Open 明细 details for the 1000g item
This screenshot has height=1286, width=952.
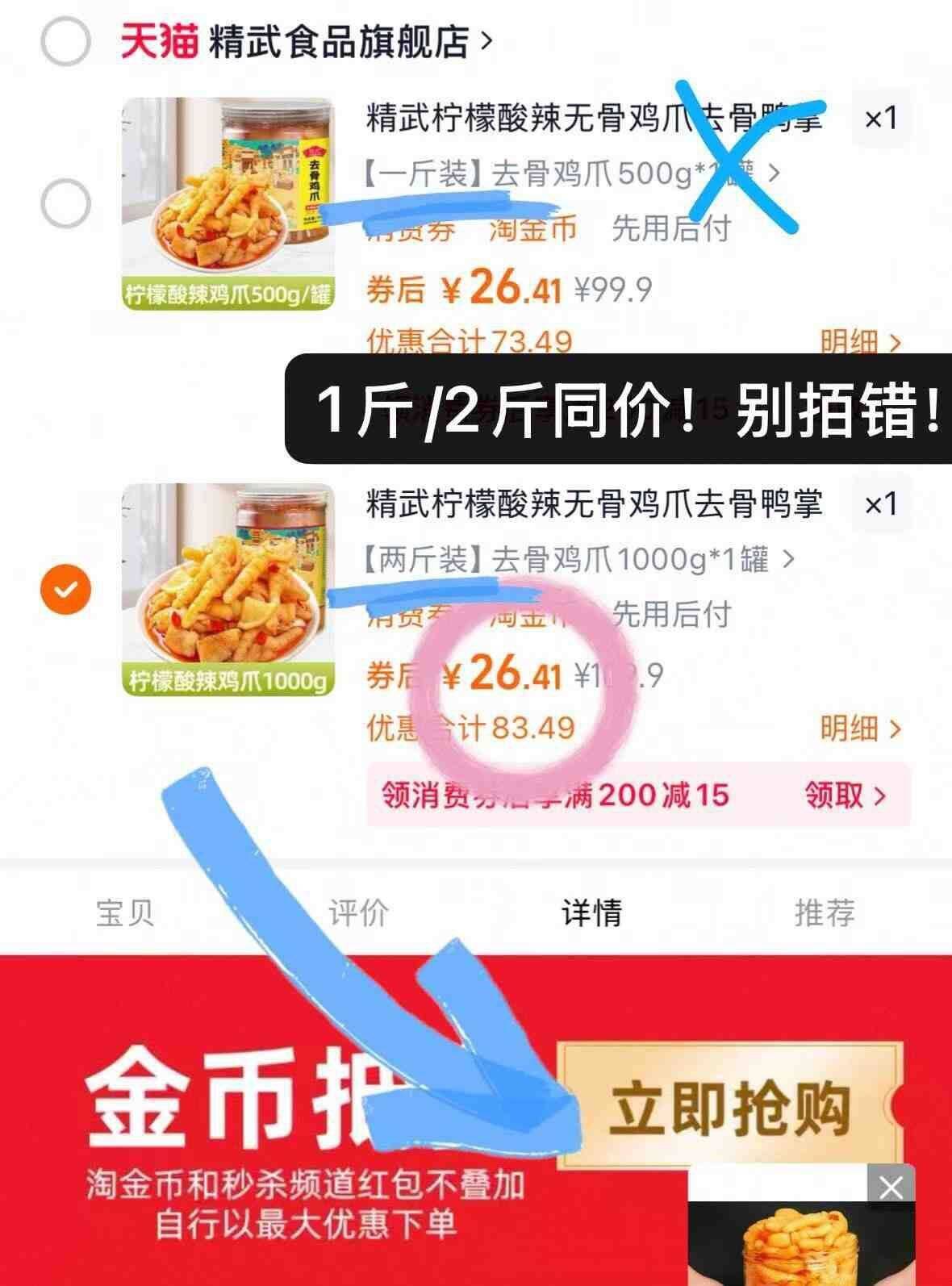(850, 728)
